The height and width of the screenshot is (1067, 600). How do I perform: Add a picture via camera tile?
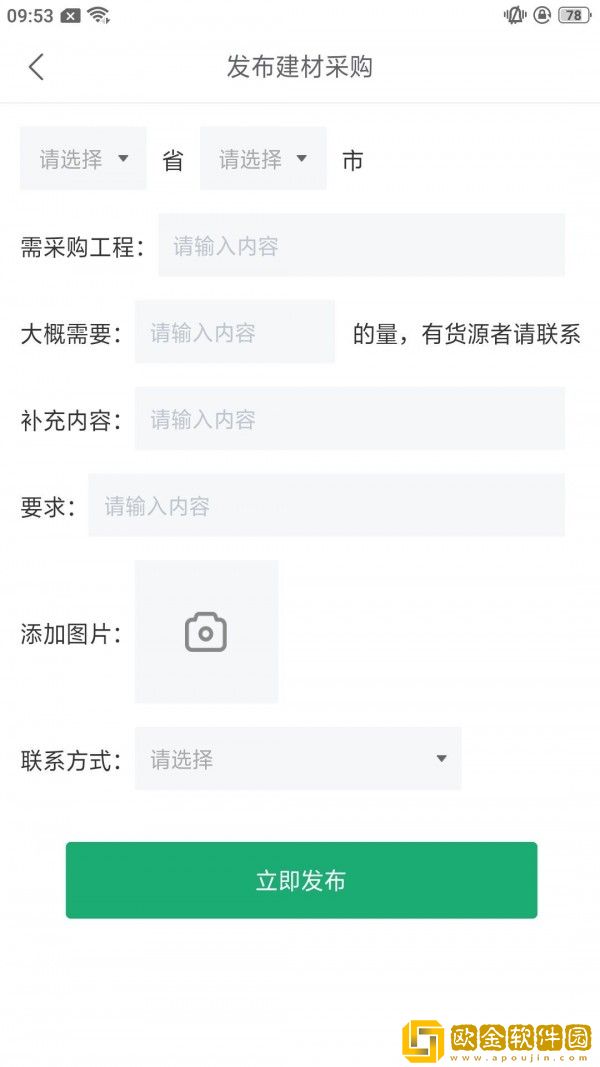pyautogui.click(x=206, y=632)
